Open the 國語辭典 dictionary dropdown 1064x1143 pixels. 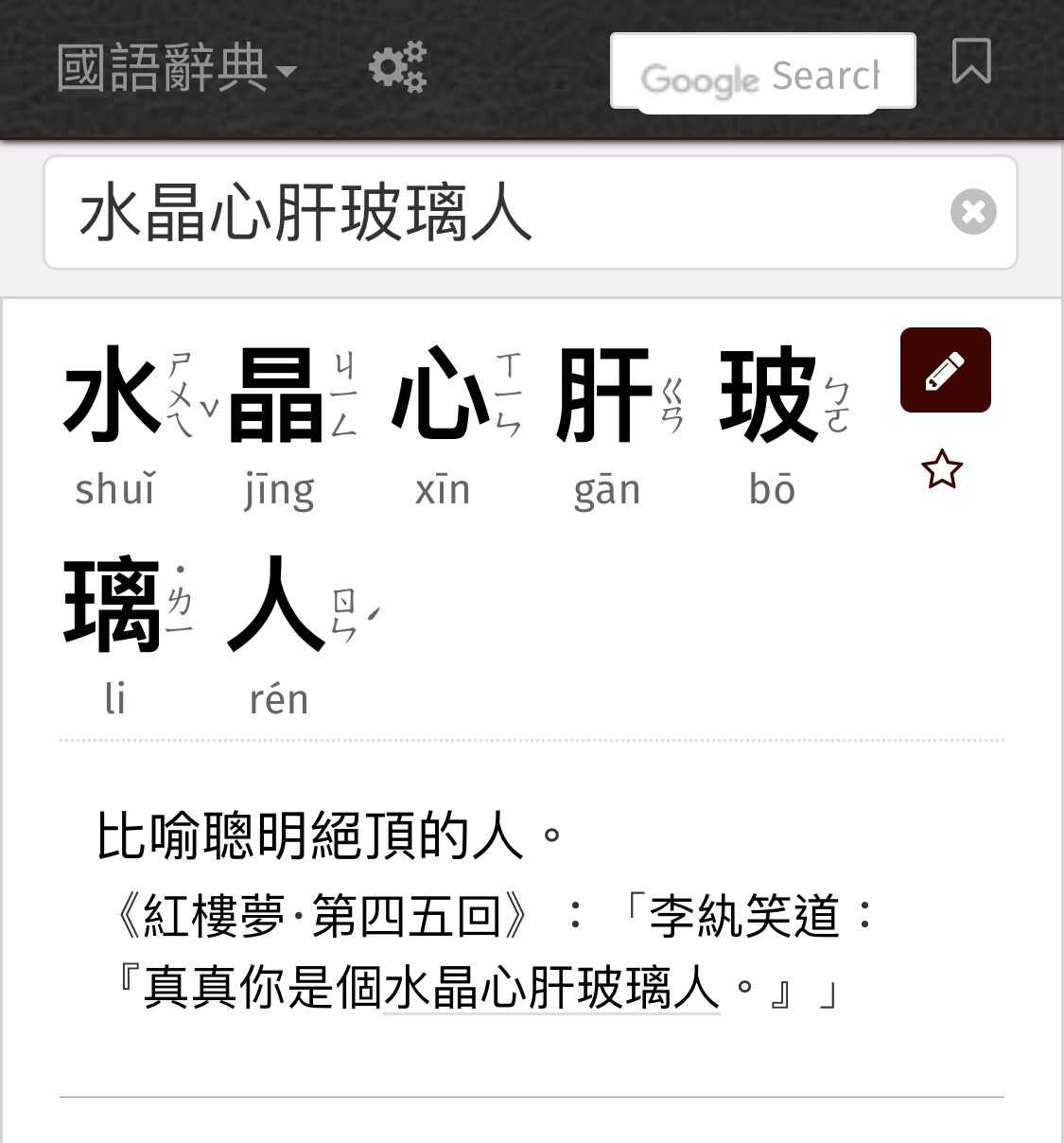click(176, 69)
